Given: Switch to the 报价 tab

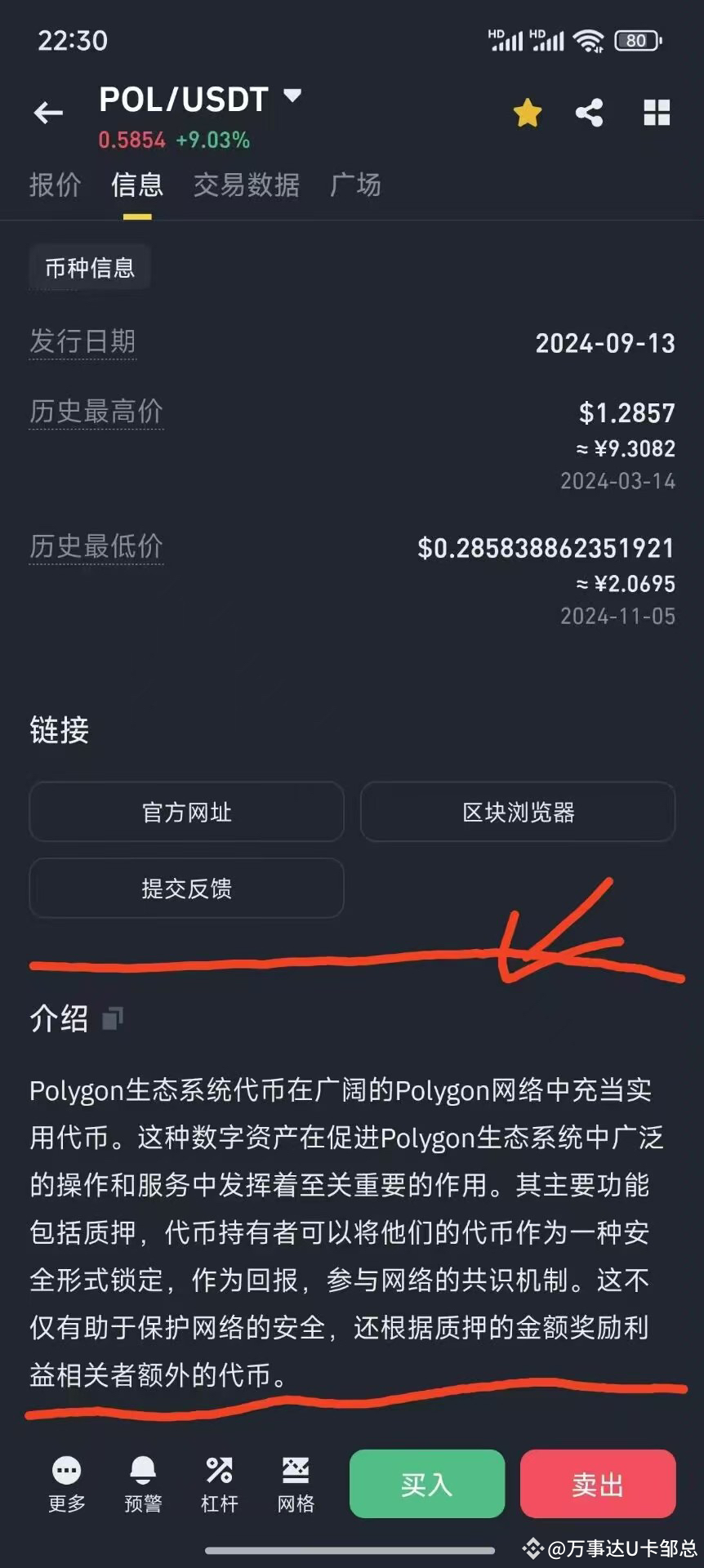Looking at the screenshot, I should pos(54,185).
